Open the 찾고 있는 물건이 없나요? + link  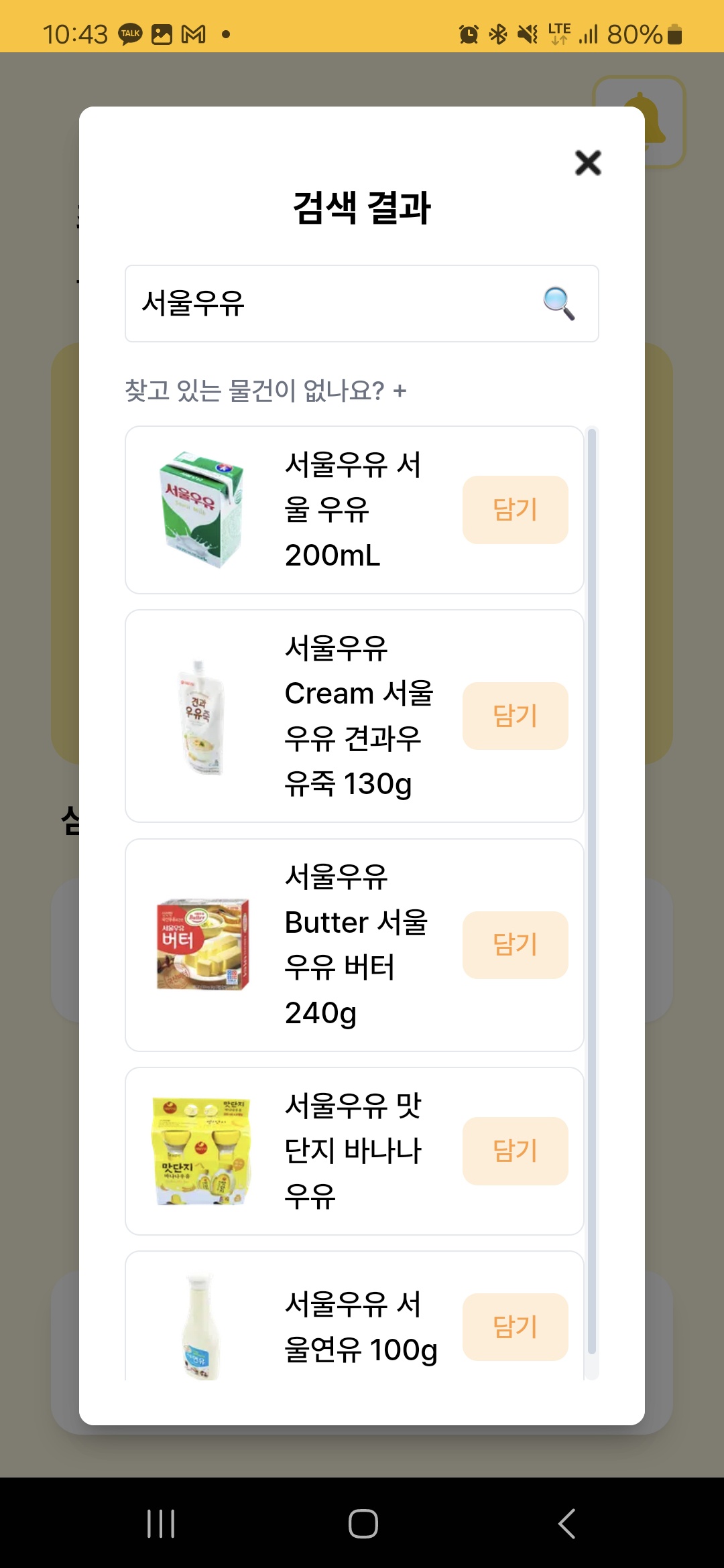coord(265,390)
